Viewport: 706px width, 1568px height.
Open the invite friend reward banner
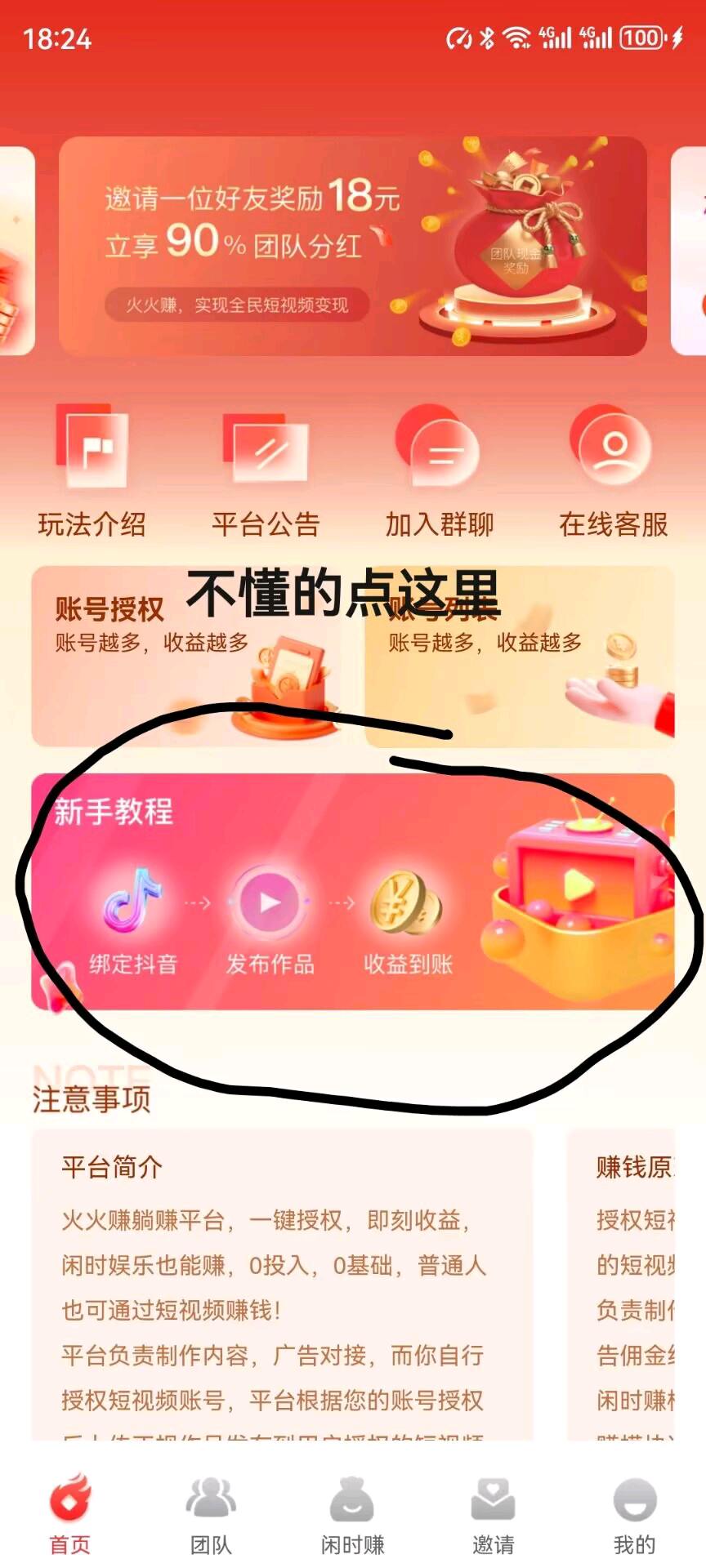(352, 246)
